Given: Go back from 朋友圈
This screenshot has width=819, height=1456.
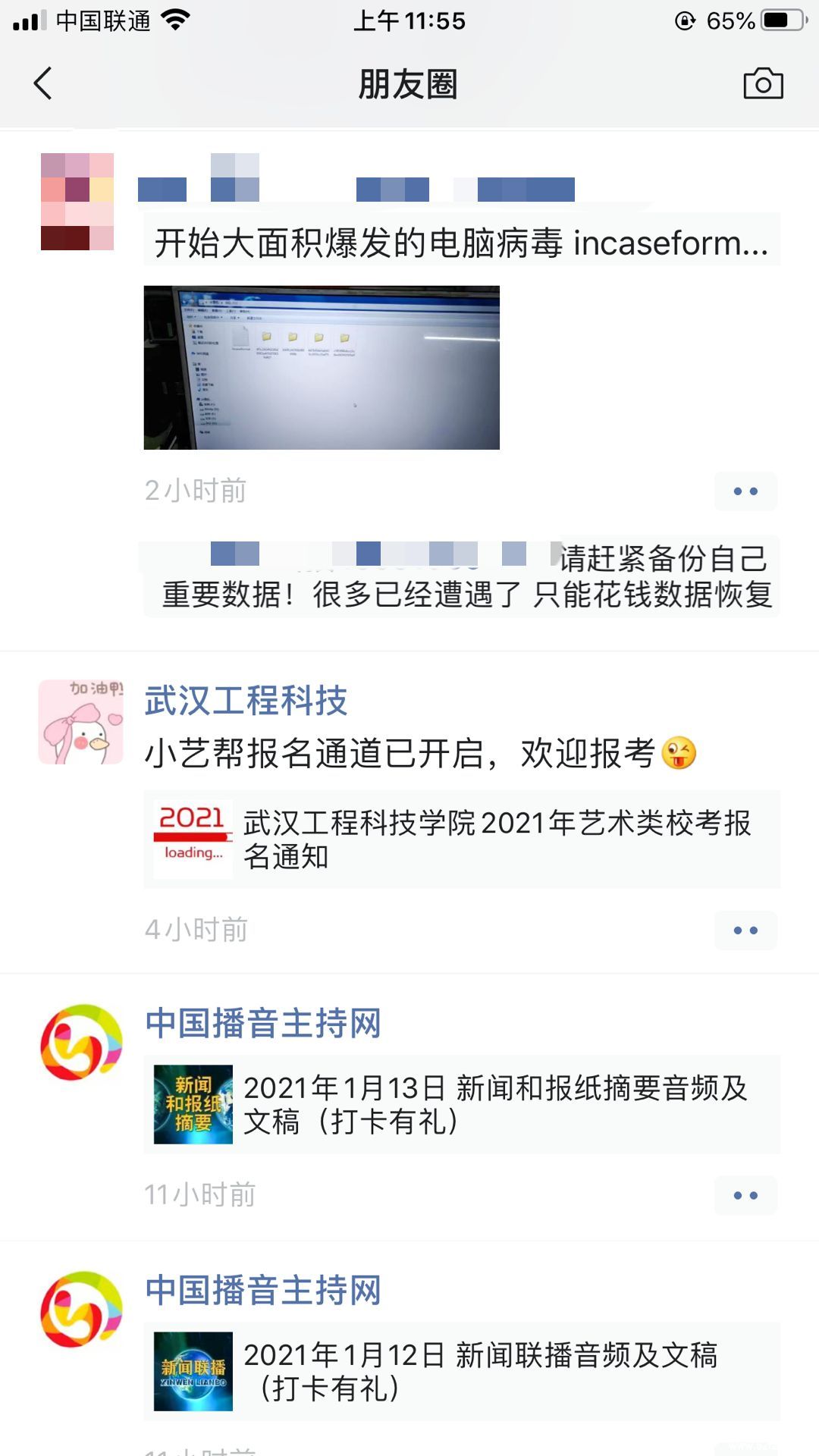Looking at the screenshot, I should 43,83.
